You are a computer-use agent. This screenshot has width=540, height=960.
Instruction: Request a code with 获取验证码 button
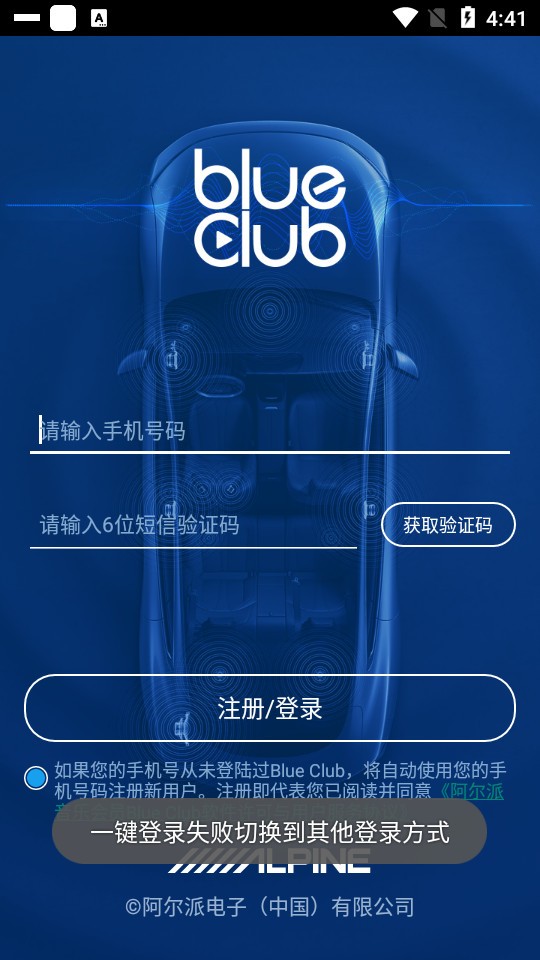pos(448,525)
